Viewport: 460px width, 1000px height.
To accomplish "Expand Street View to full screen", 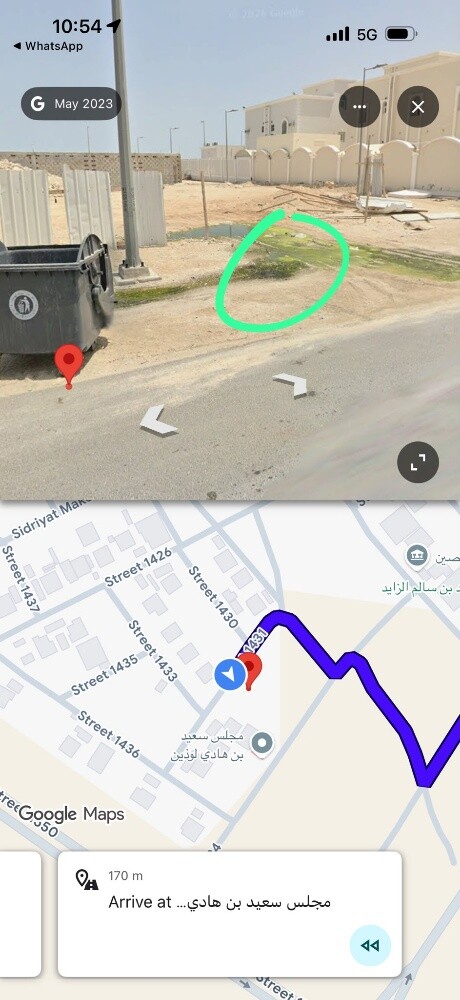I will pyautogui.click(x=418, y=462).
